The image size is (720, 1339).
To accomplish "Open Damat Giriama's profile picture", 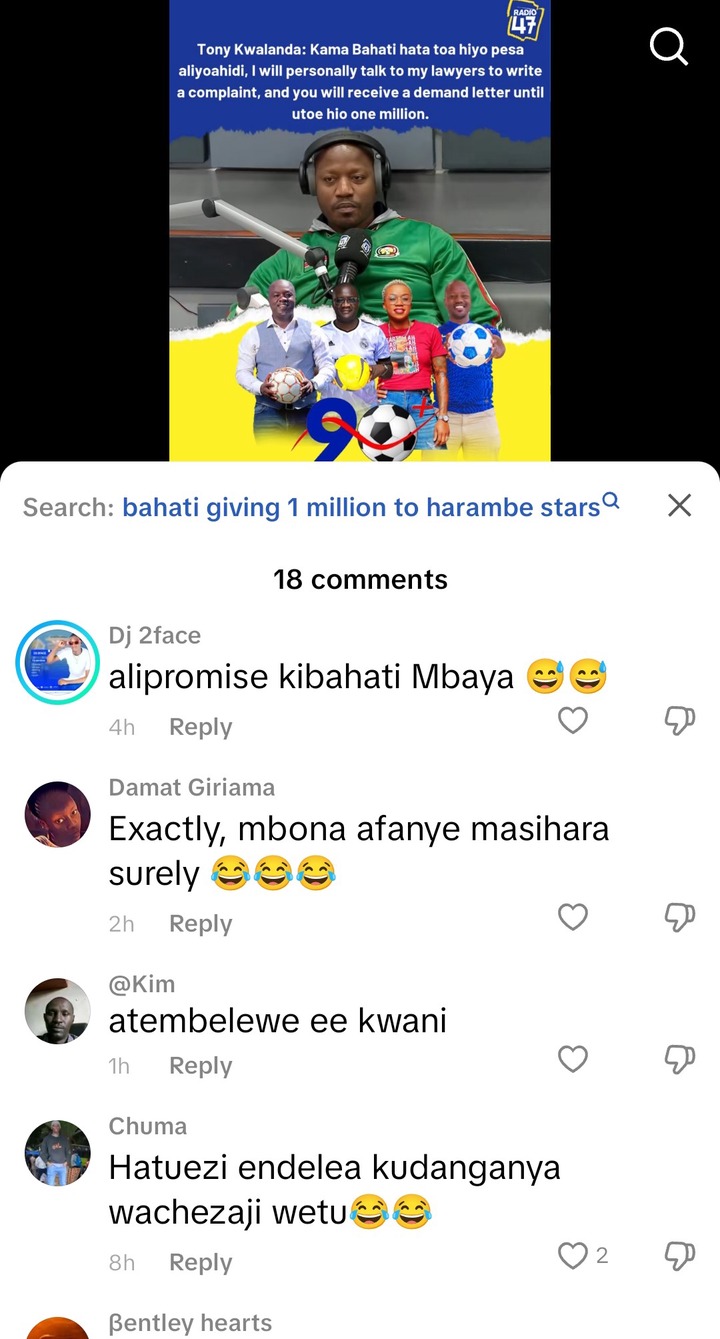I will pos(57,814).
